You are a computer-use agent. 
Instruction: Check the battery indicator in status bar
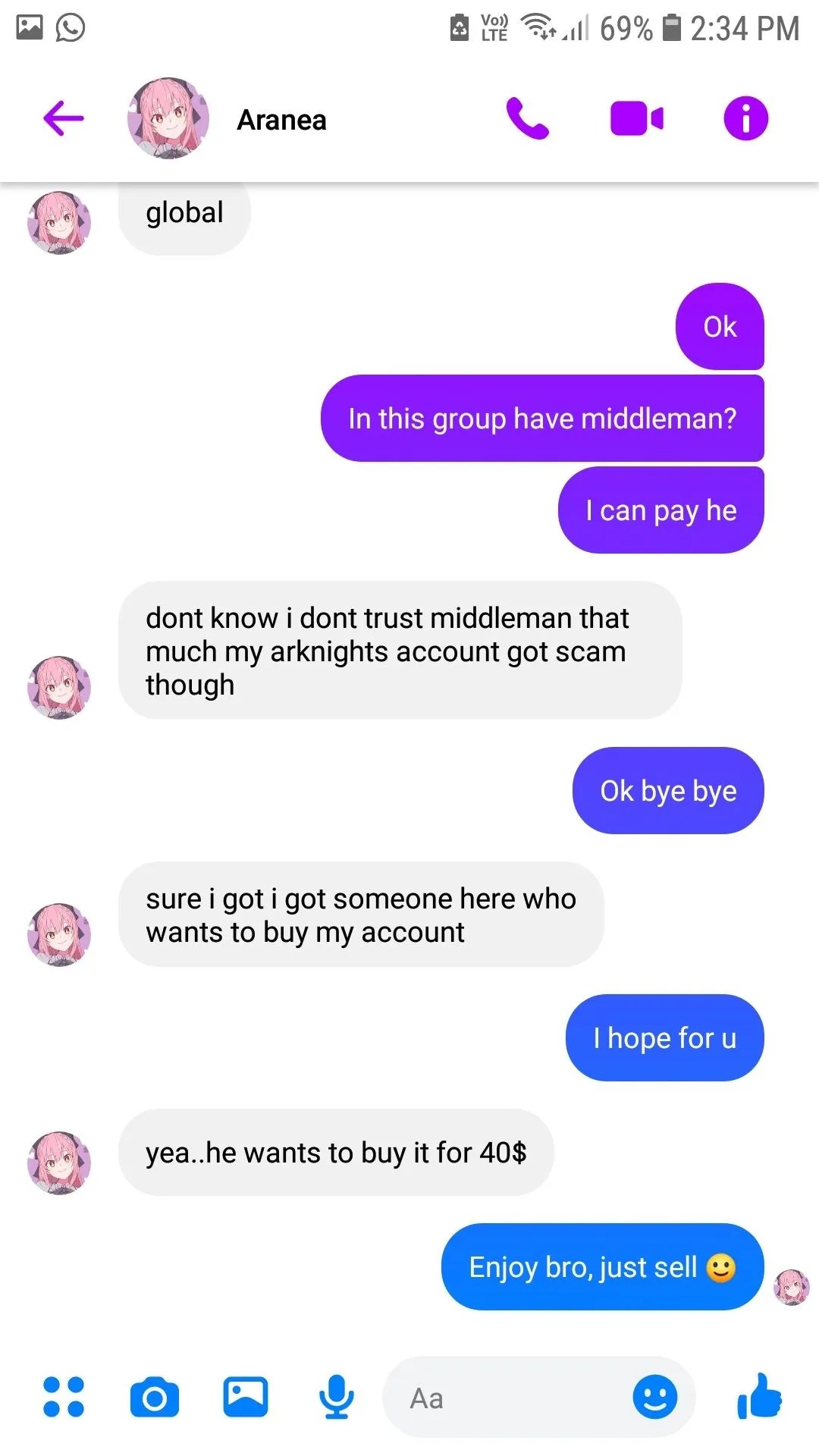tap(672, 28)
